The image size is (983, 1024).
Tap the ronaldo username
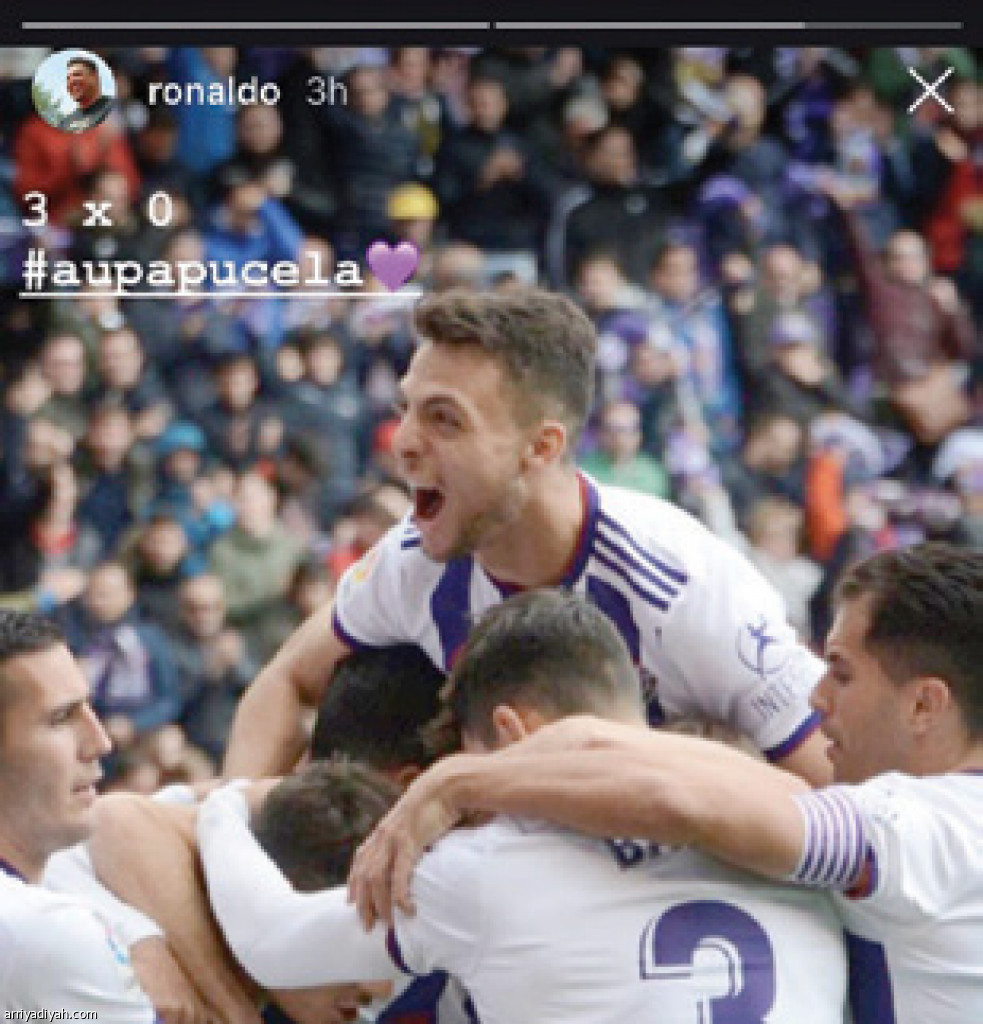point(213,92)
